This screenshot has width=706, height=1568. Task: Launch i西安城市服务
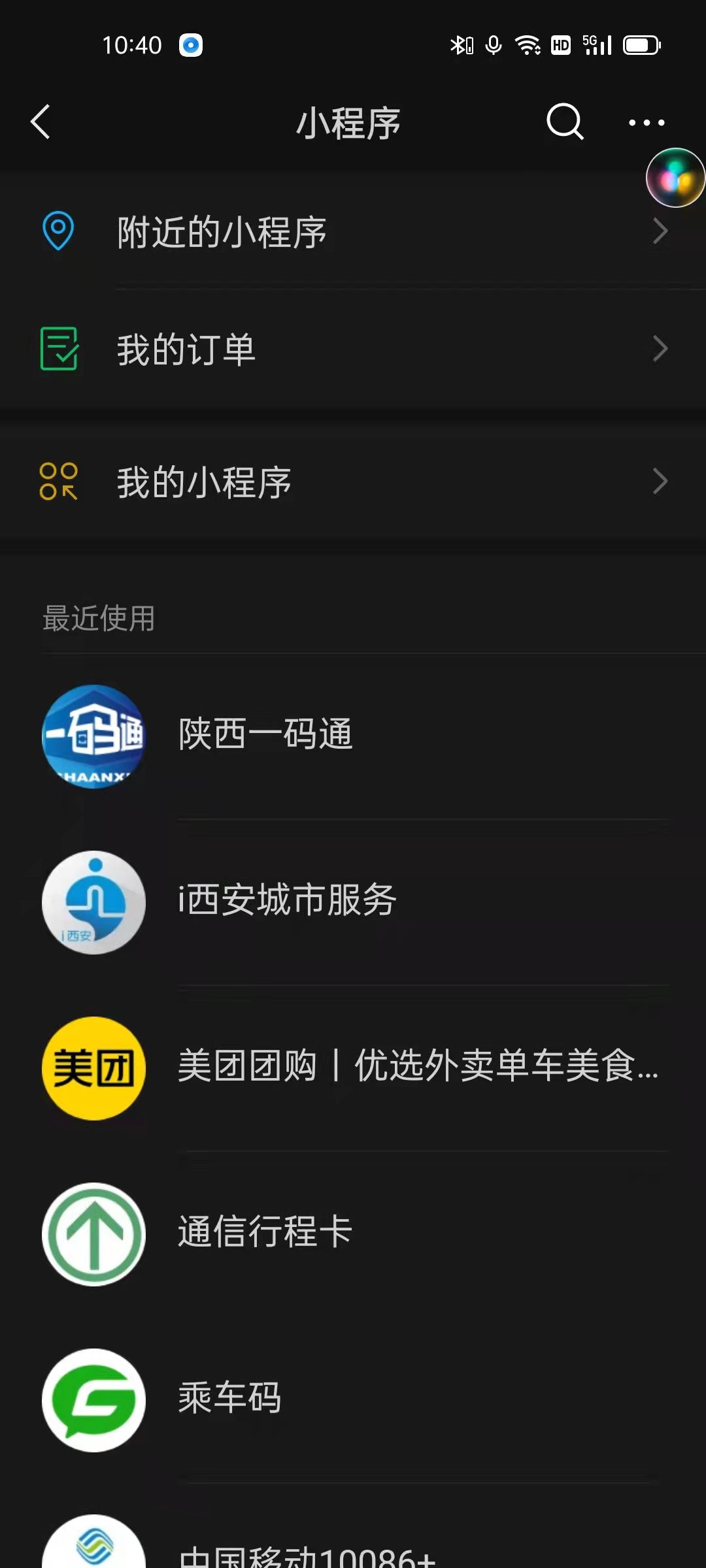tap(353, 902)
